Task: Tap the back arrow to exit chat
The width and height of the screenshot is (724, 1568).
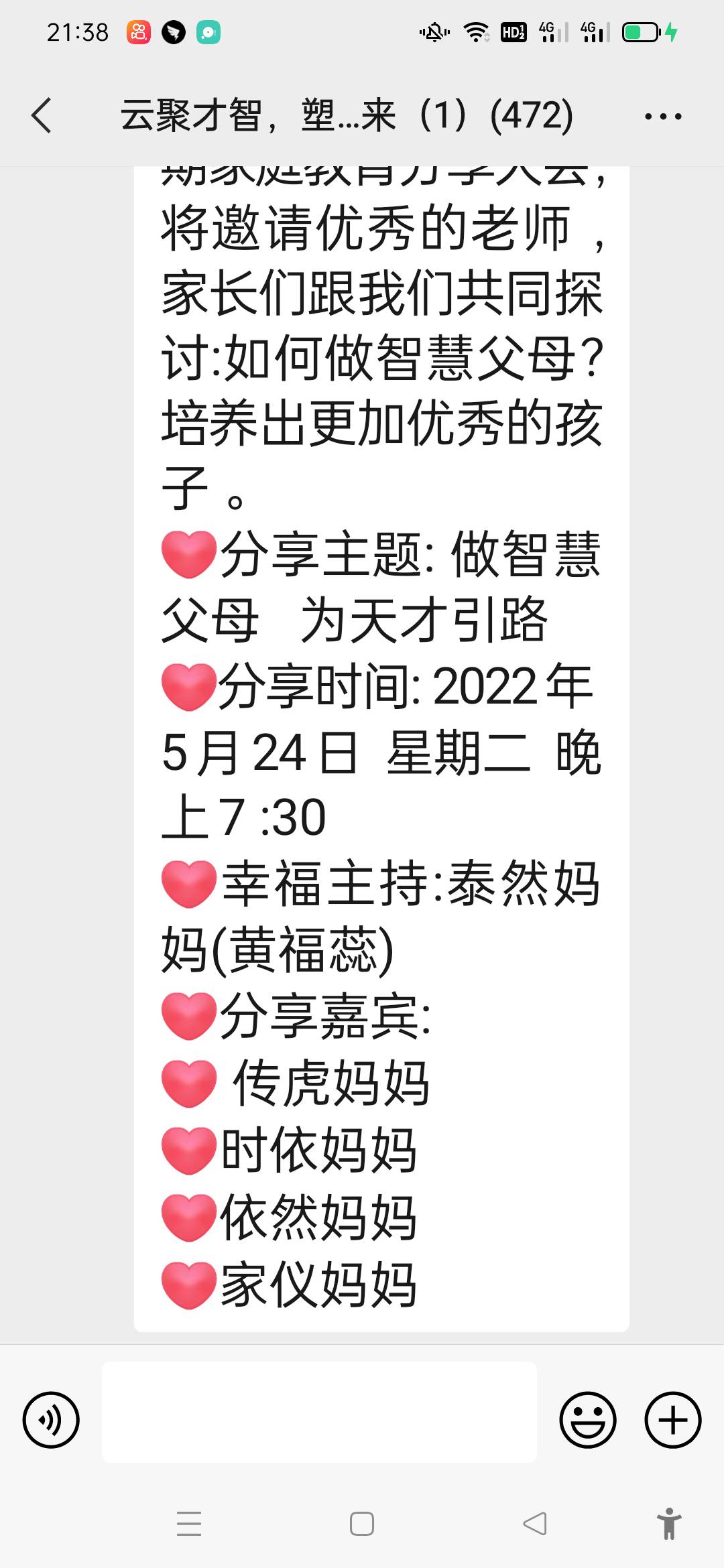Action: coord(40,115)
